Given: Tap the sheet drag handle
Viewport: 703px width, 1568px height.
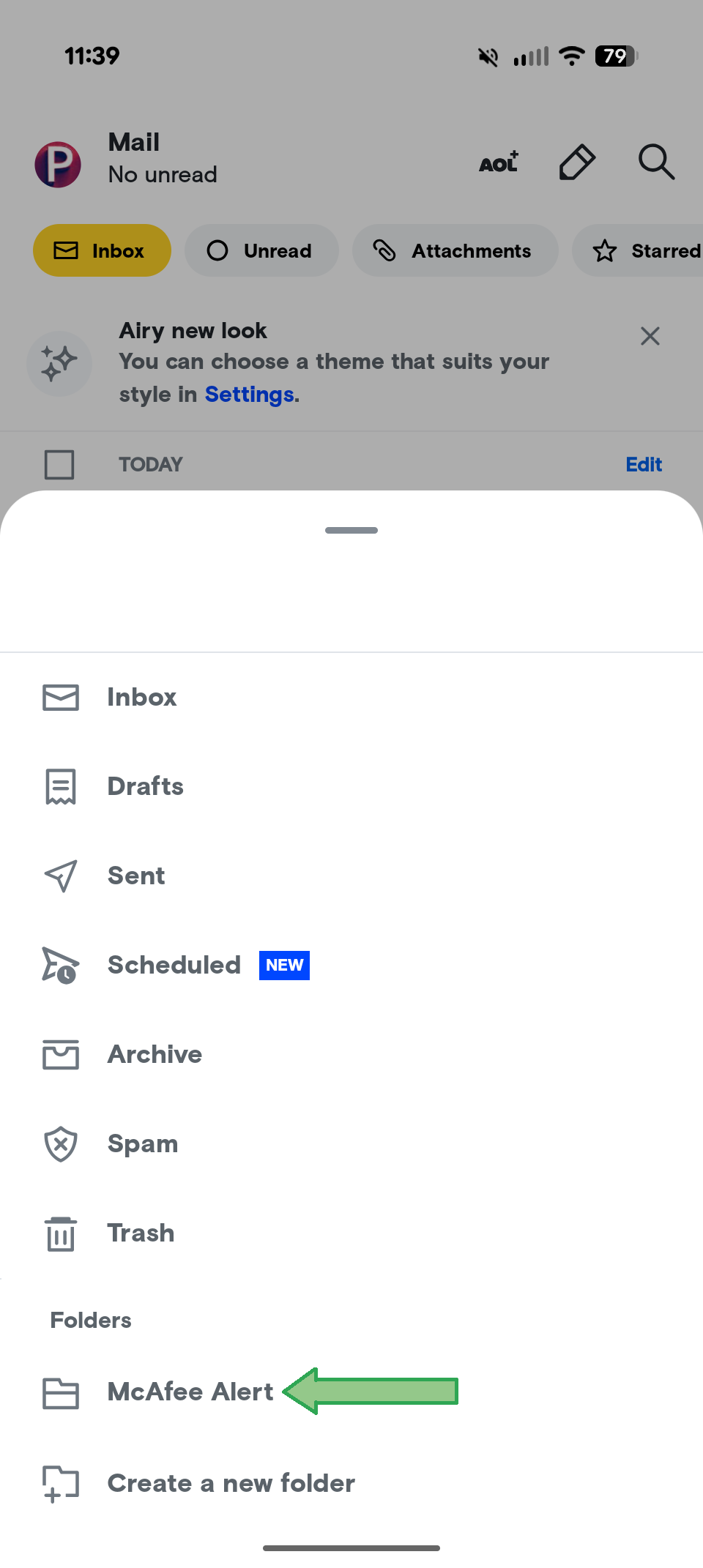Looking at the screenshot, I should click(351, 530).
